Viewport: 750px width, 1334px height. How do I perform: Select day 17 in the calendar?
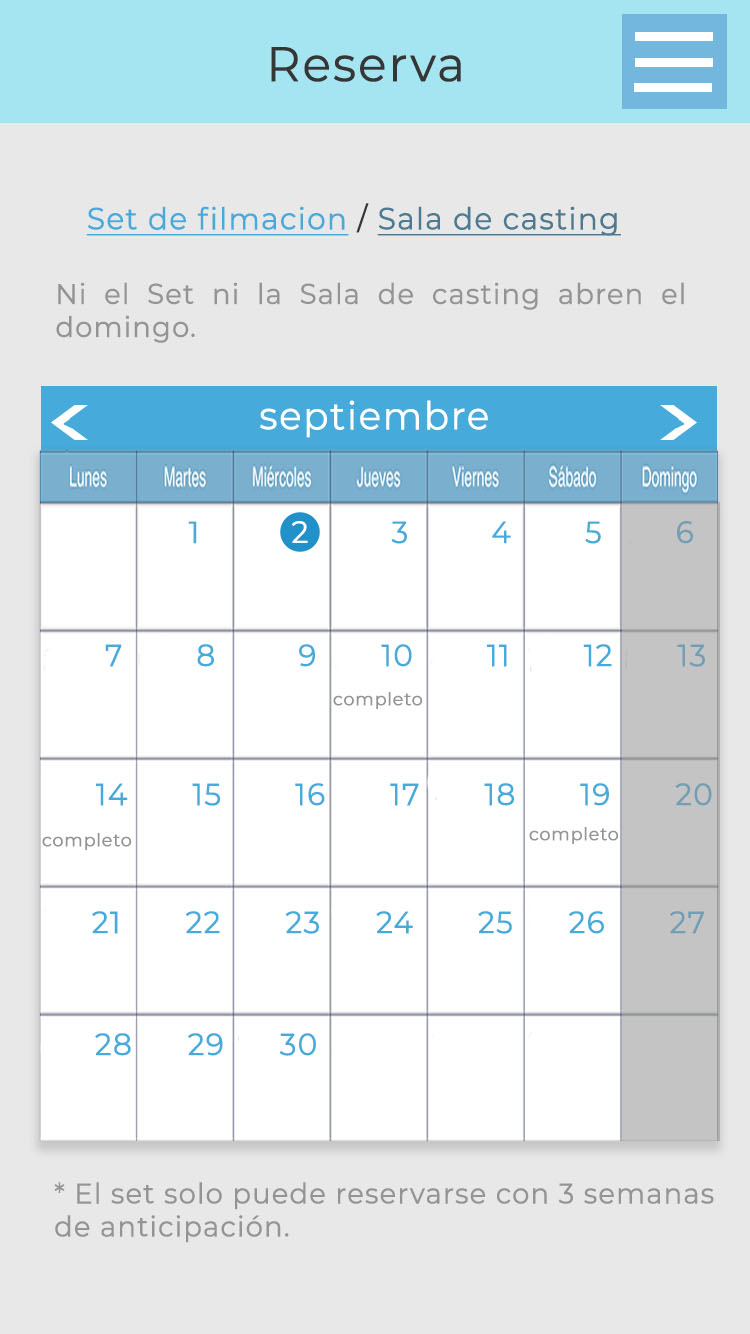[380, 820]
